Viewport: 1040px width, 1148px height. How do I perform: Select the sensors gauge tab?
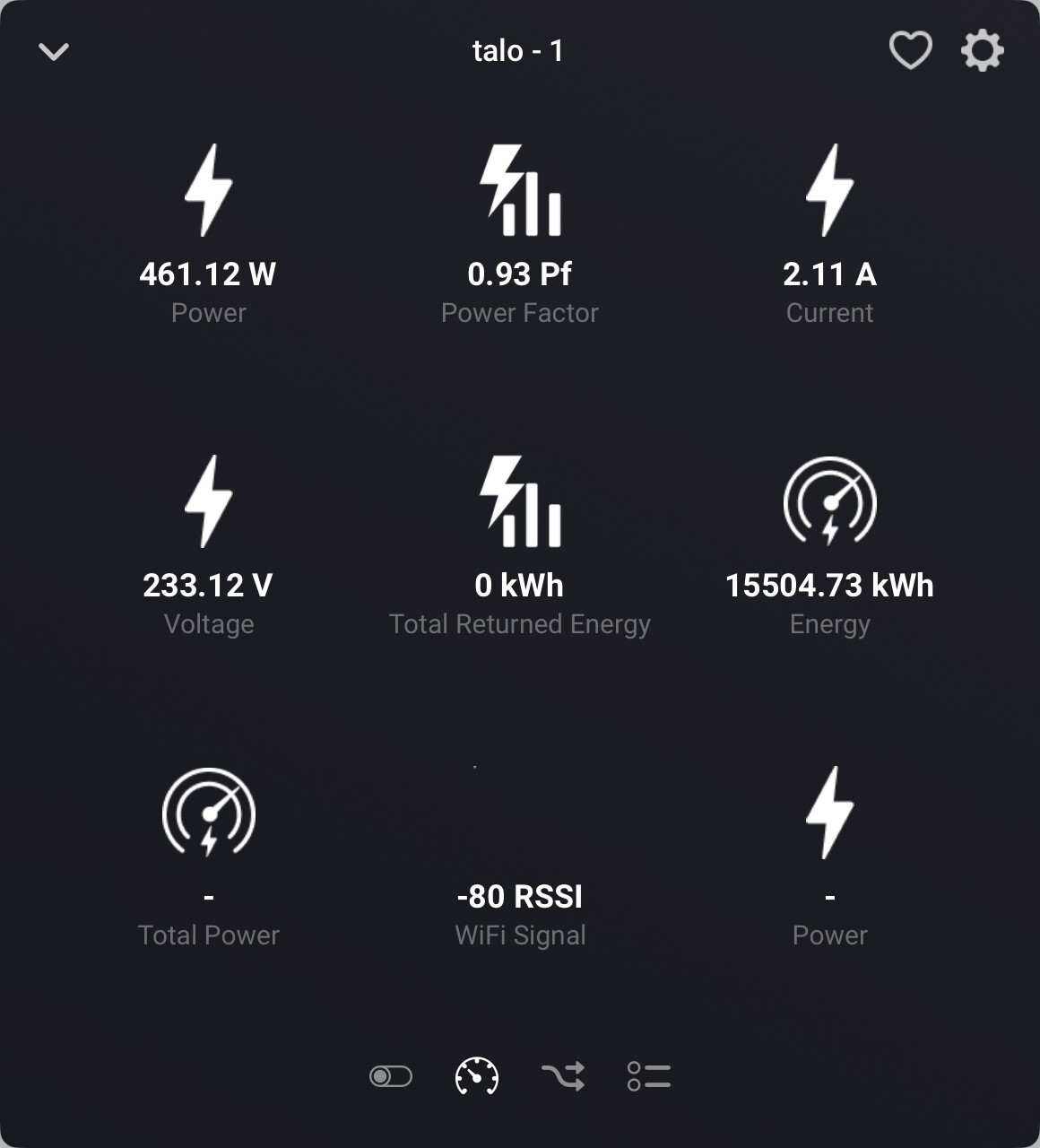477,1076
